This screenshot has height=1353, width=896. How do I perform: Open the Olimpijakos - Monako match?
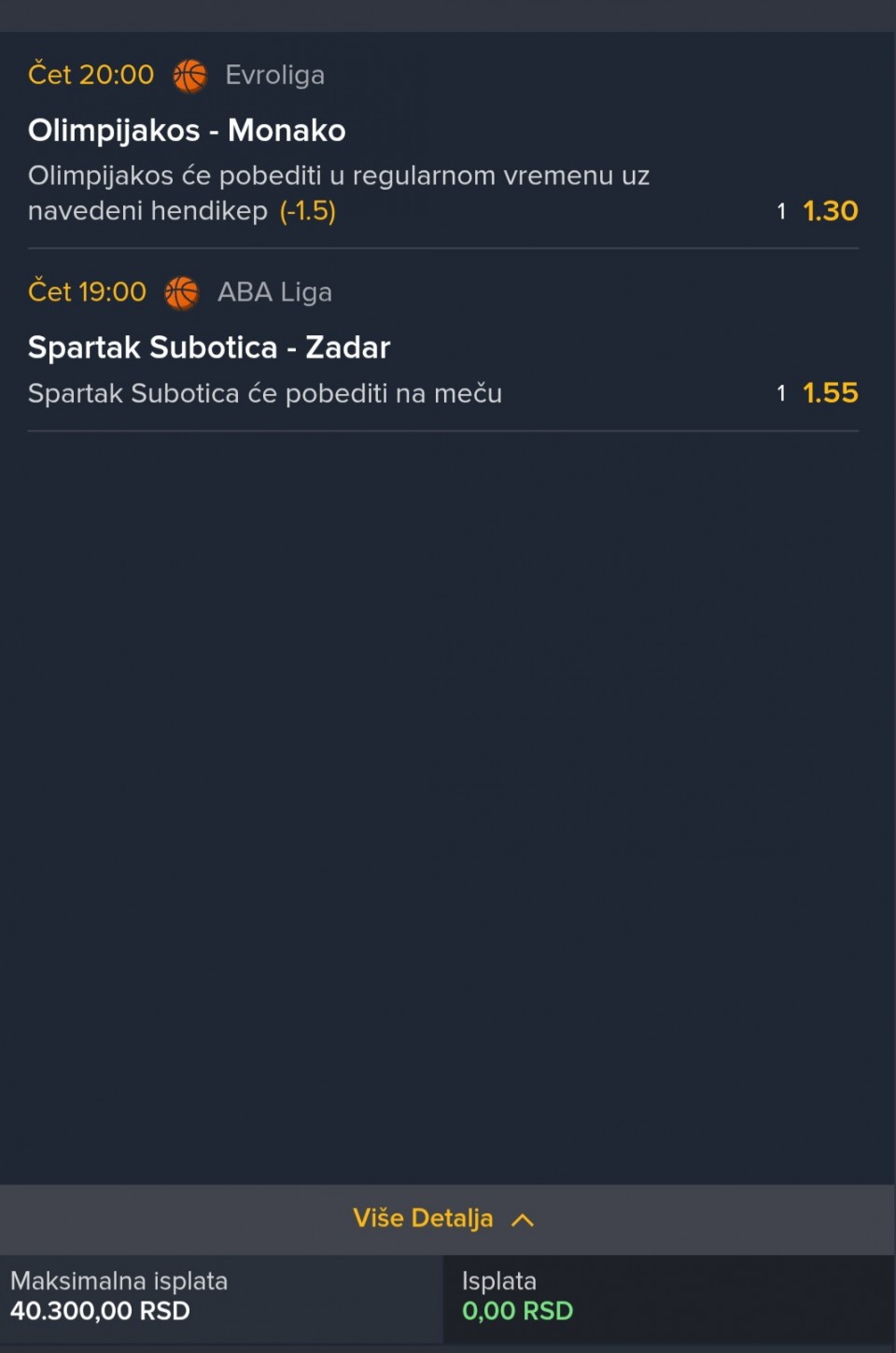click(187, 131)
